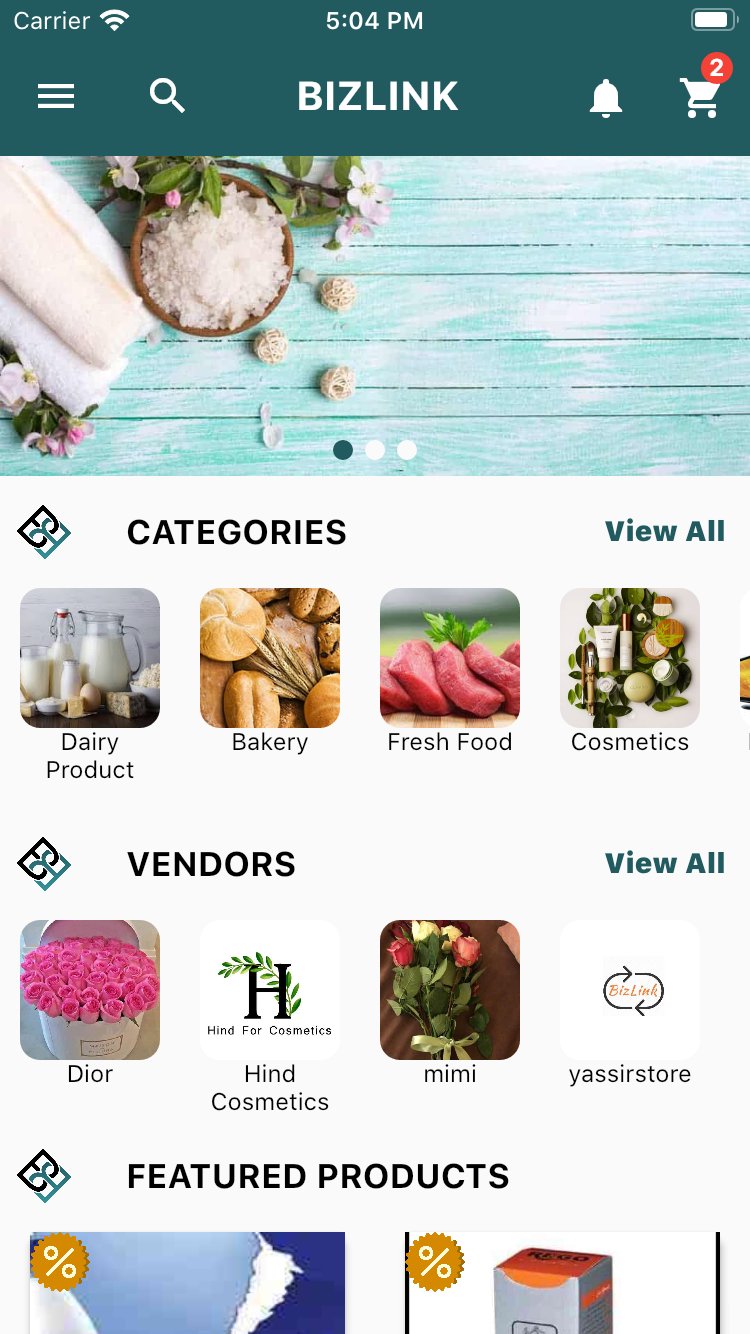Image resolution: width=750 pixels, height=1334 pixels.
Task: Open View All next to CATEGORIES
Action: pyautogui.click(x=665, y=531)
